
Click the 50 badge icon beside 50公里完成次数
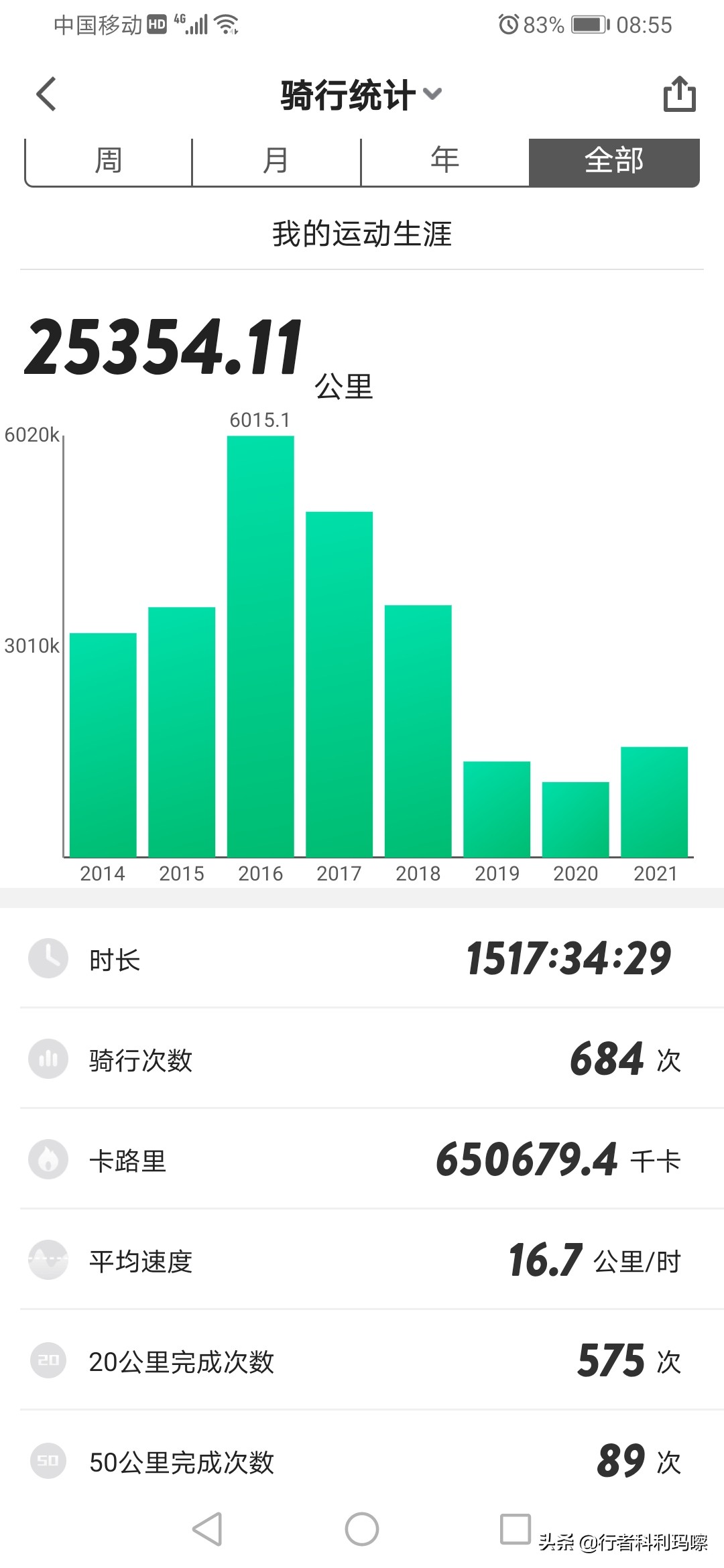[x=48, y=1461]
